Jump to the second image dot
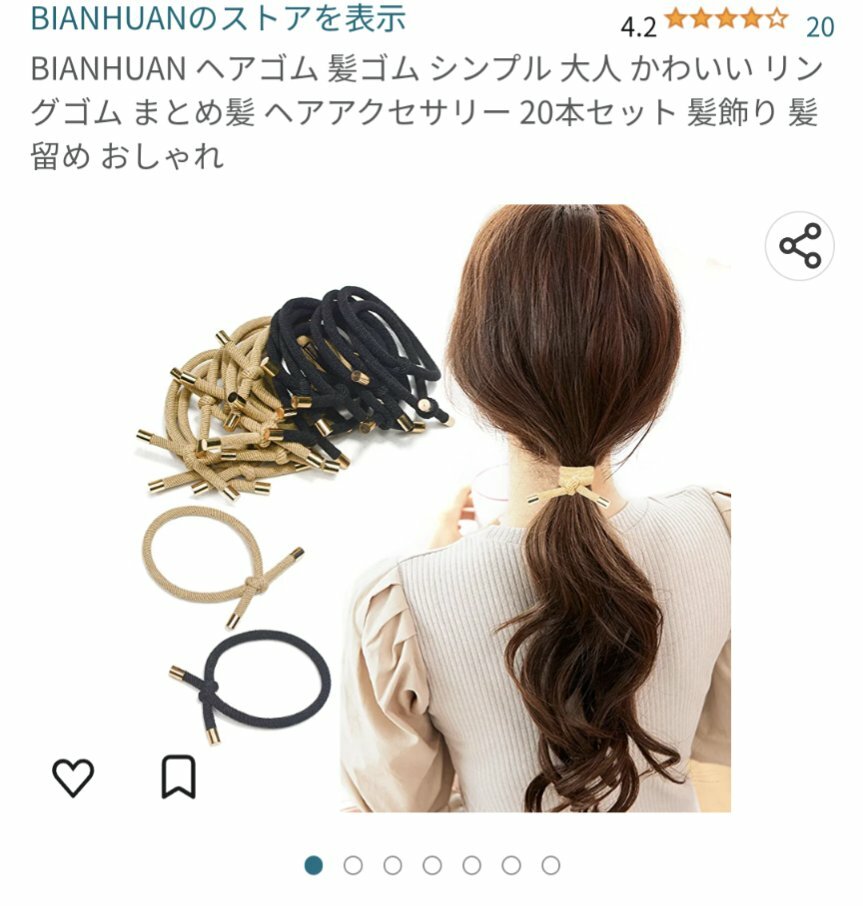This screenshot has height=906, width=863. (x=353, y=865)
